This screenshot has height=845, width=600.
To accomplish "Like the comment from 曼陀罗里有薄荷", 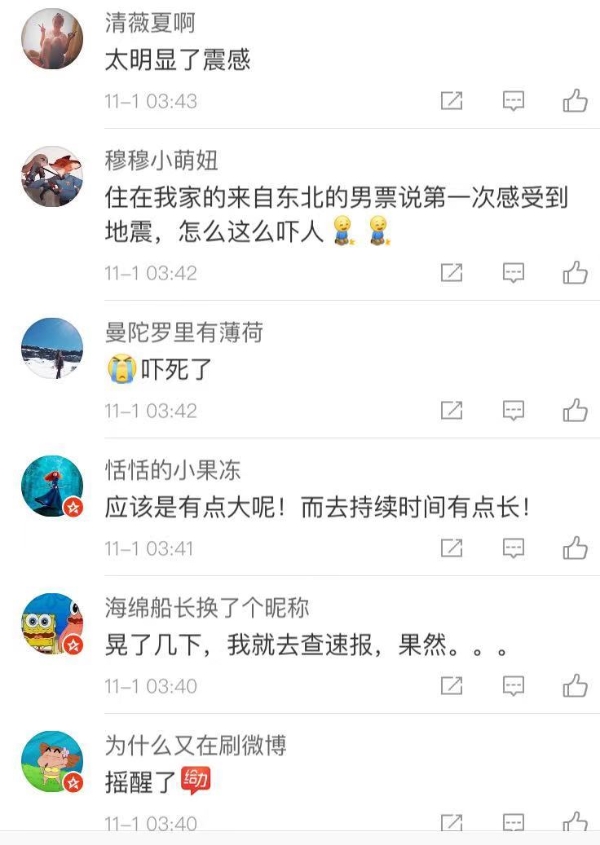I will click(x=574, y=410).
